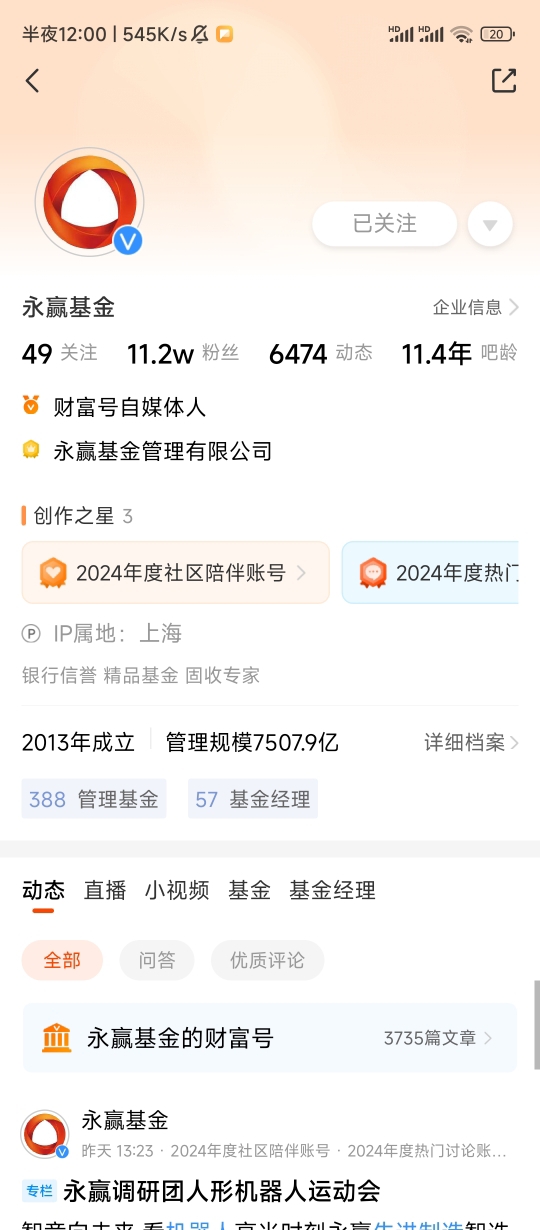Viewport: 540px width, 1230px height.
Task: Open 详细档案 detailed profile
Action: click(x=471, y=743)
